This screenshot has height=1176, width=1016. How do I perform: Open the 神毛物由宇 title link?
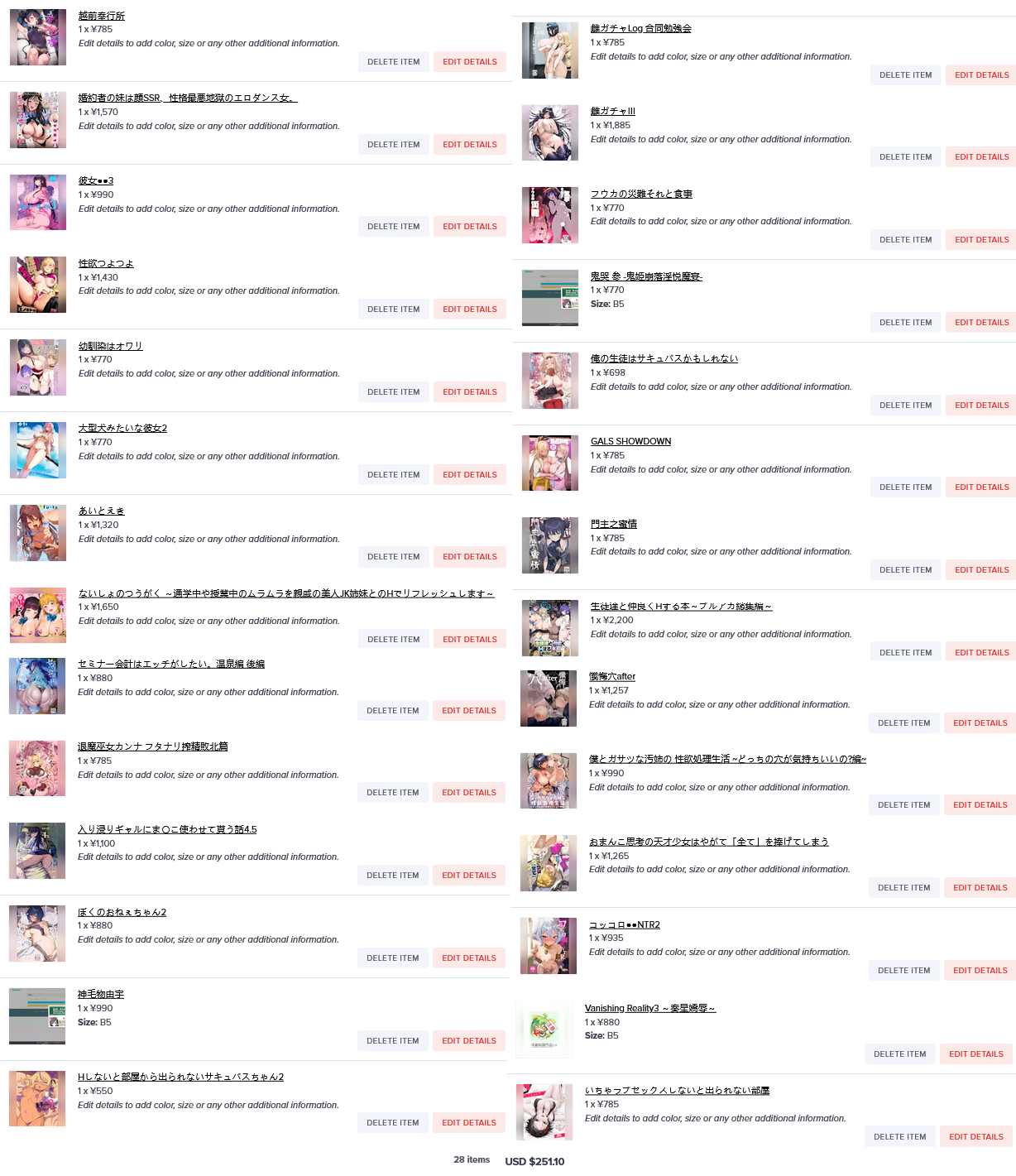coord(101,995)
